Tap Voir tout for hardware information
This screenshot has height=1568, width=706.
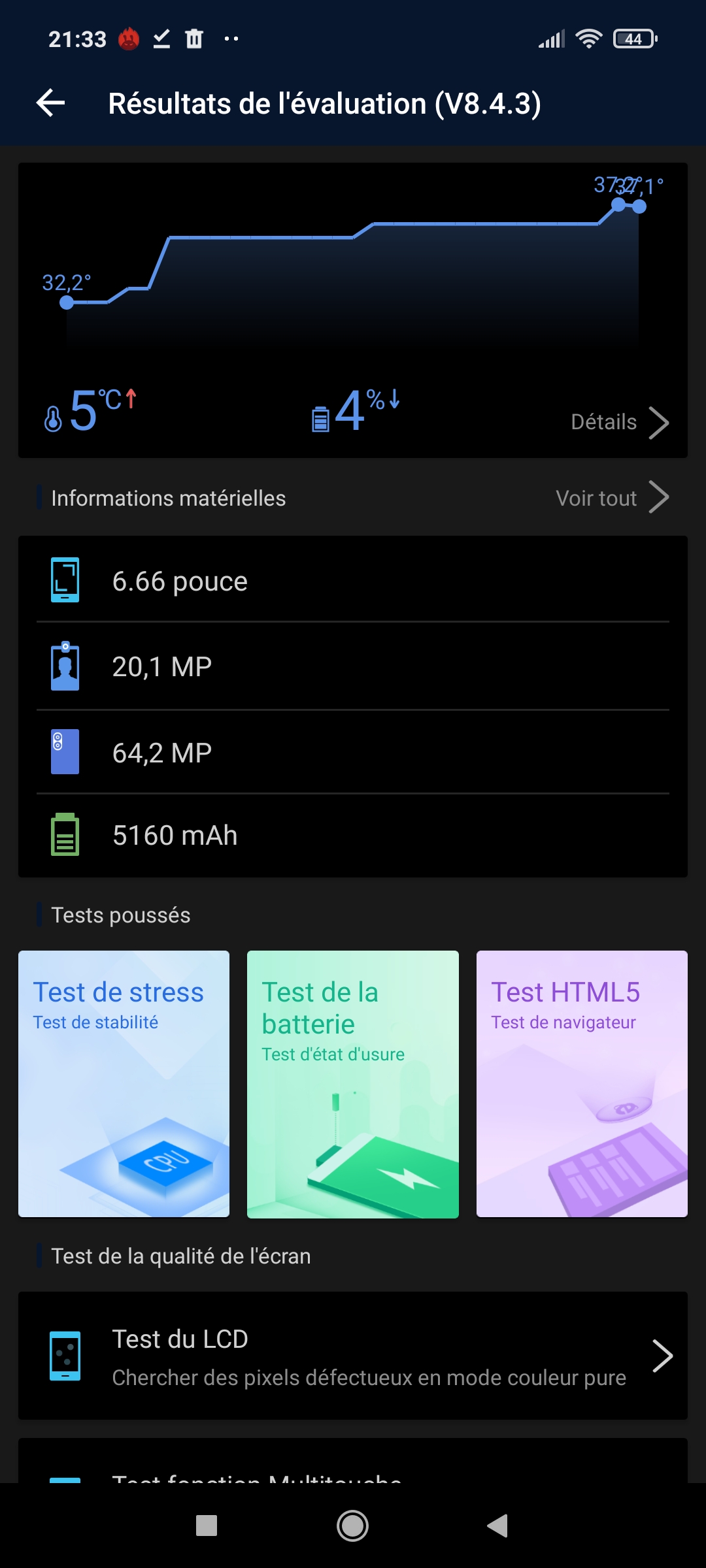[611, 498]
